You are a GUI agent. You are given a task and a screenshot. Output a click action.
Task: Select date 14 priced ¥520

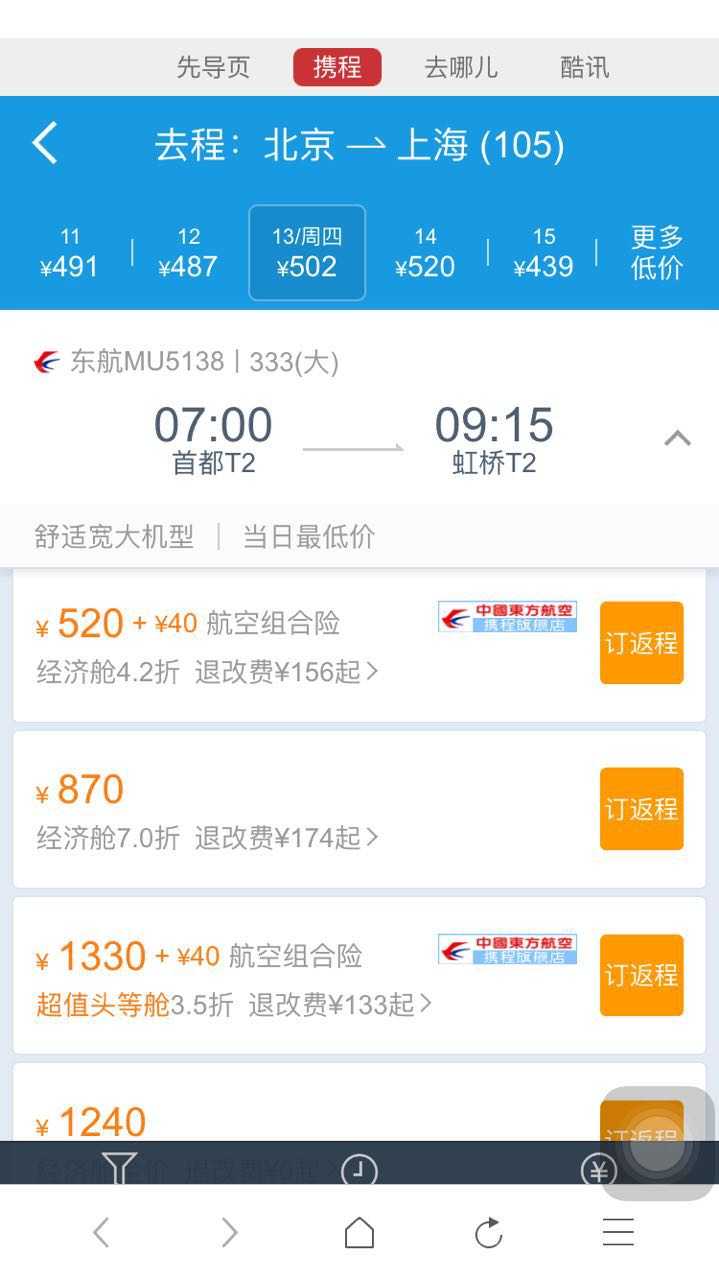tap(425, 253)
